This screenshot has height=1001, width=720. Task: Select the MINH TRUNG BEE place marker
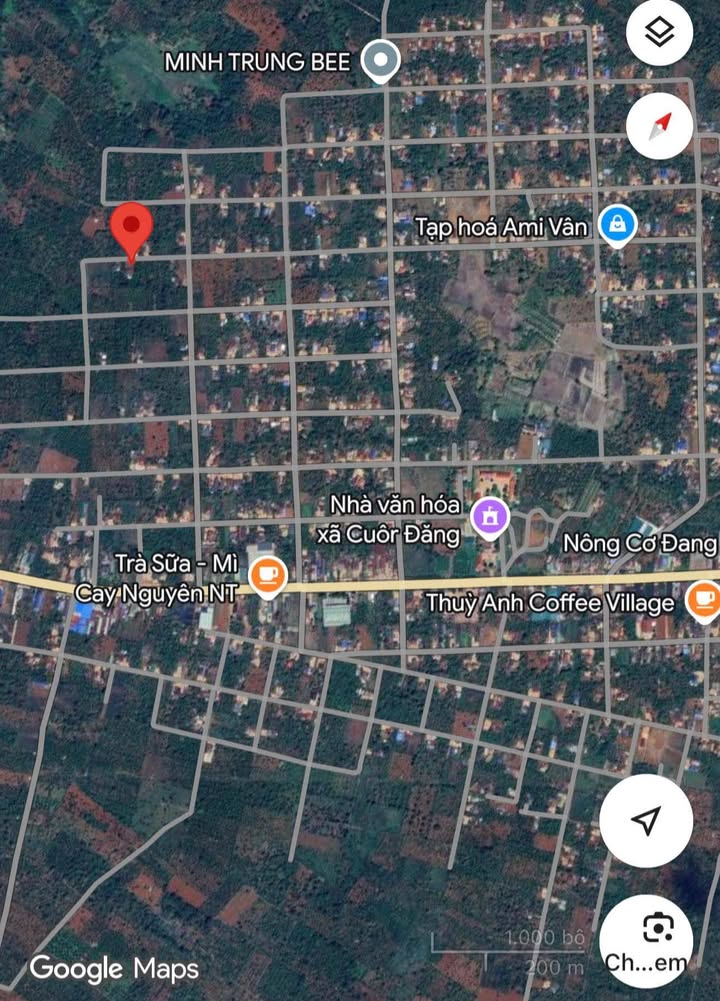(380, 62)
